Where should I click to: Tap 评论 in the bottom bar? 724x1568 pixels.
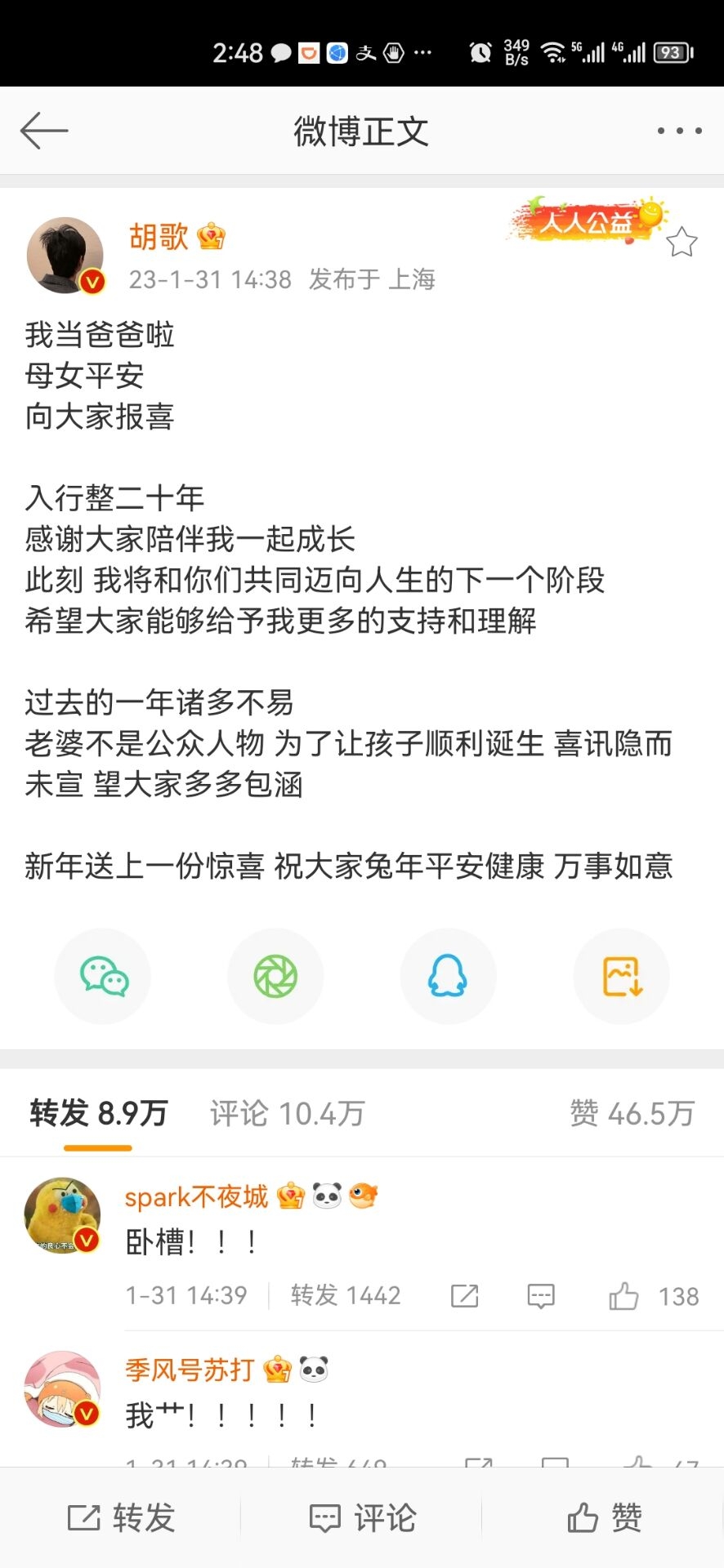click(x=362, y=1518)
